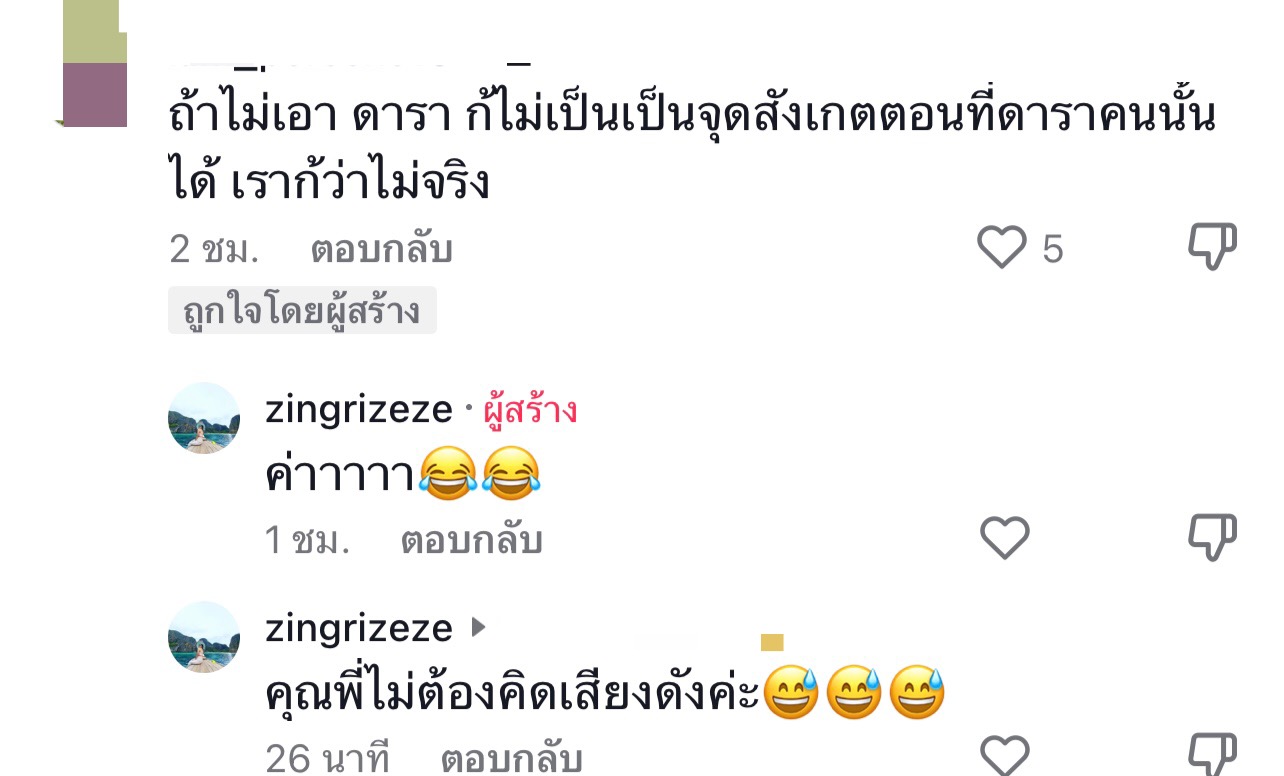The image size is (1284, 776).
Task: Open zingrizeze profile from ค่าาาาา comment
Action: pos(359,410)
